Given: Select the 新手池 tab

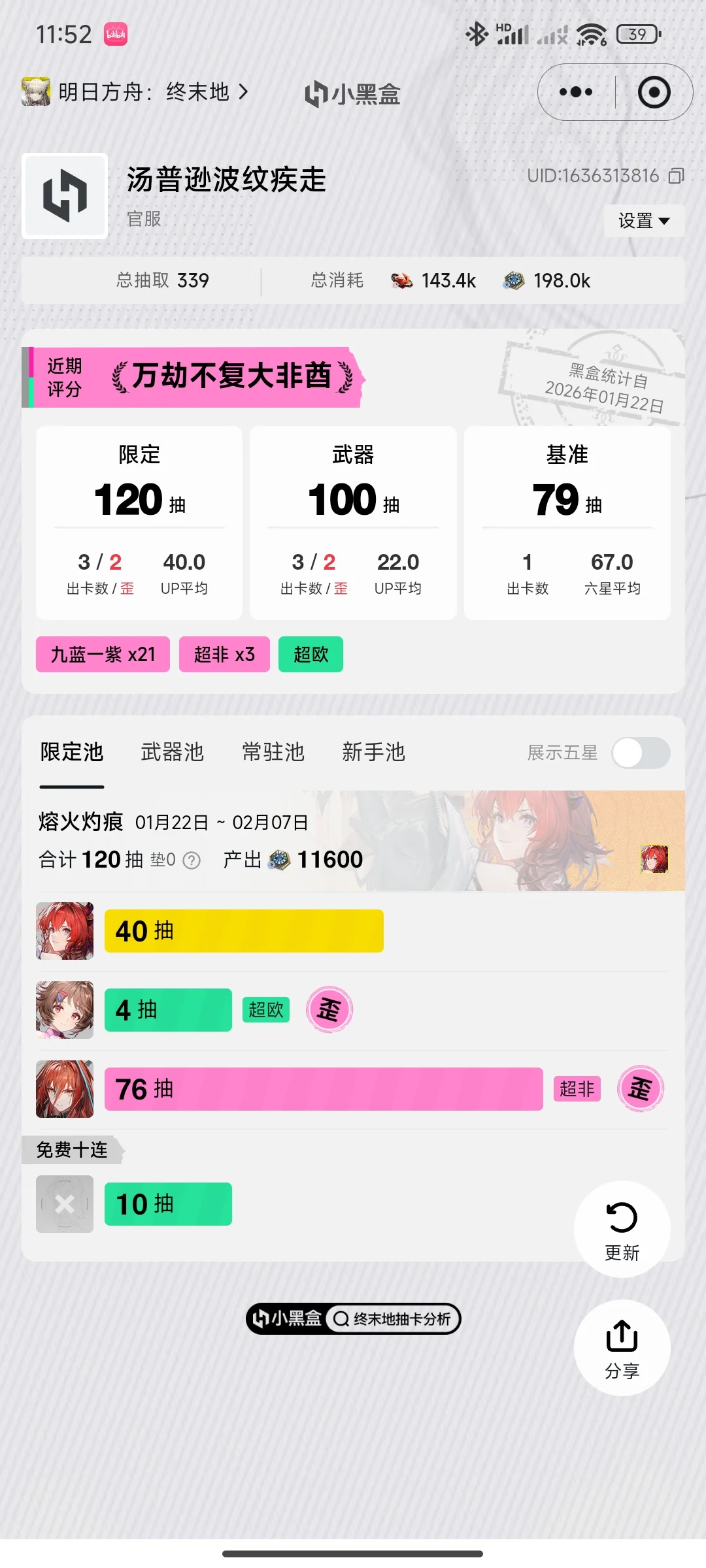Looking at the screenshot, I should pos(373,752).
